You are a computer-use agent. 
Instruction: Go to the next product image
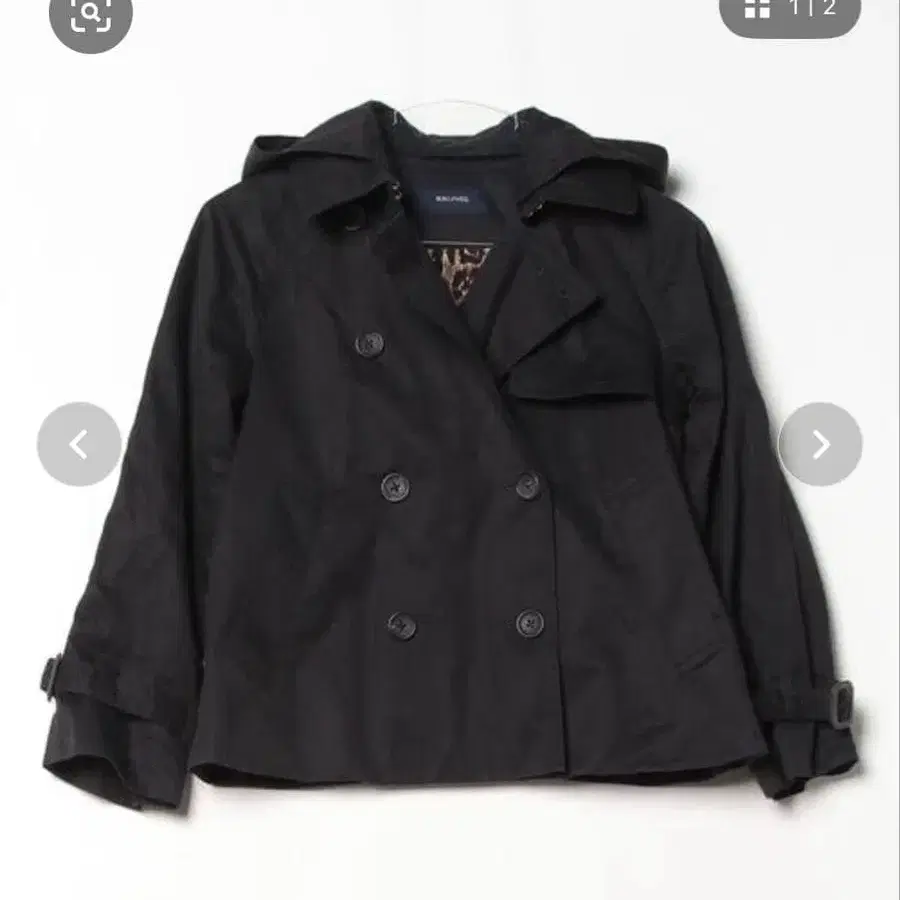coord(820,445)
